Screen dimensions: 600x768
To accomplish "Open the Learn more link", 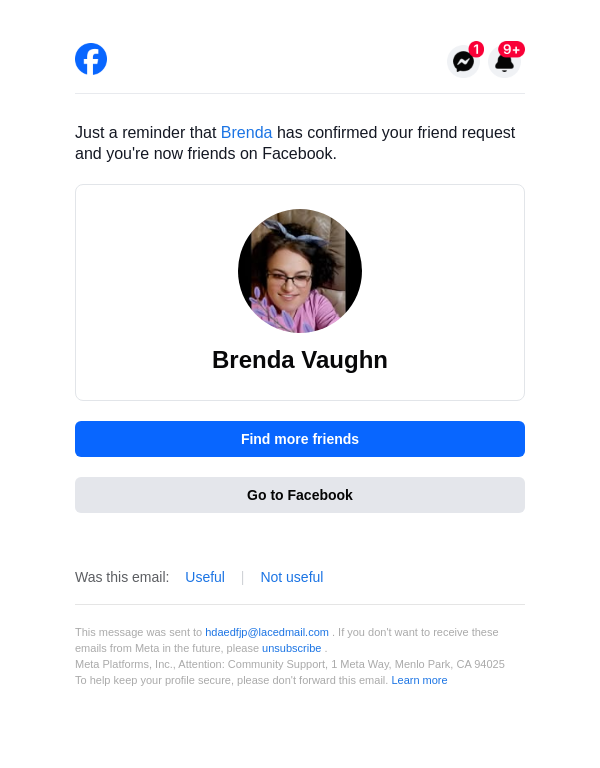I will 419,680.
